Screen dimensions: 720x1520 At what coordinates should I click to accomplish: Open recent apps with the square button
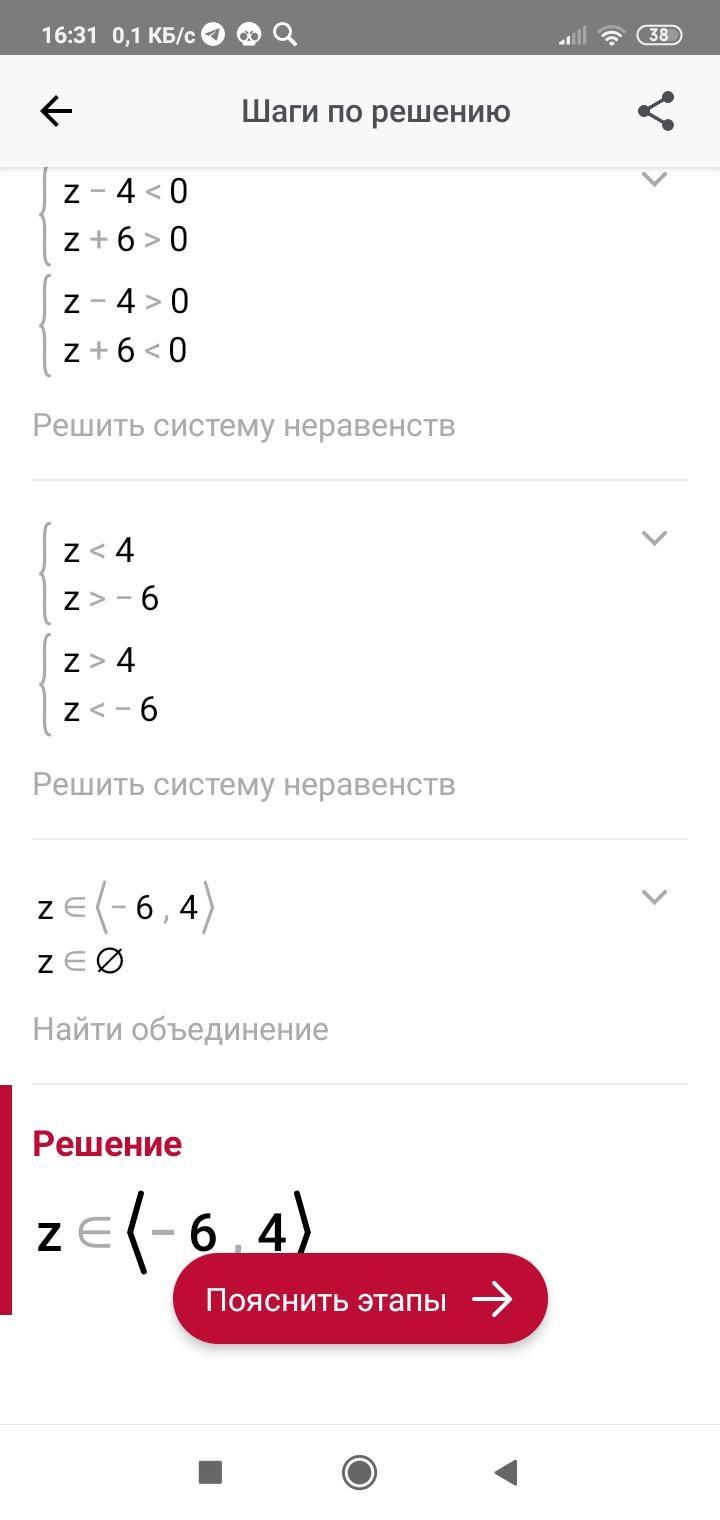pyautogui.click(x=210, y=1472)
